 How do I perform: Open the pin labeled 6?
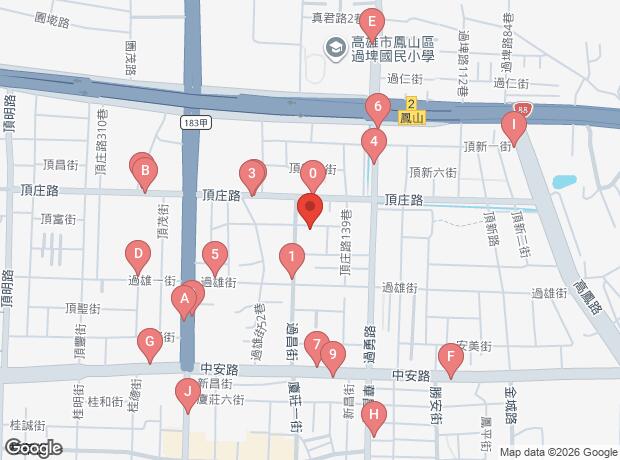tap(377, 105)
